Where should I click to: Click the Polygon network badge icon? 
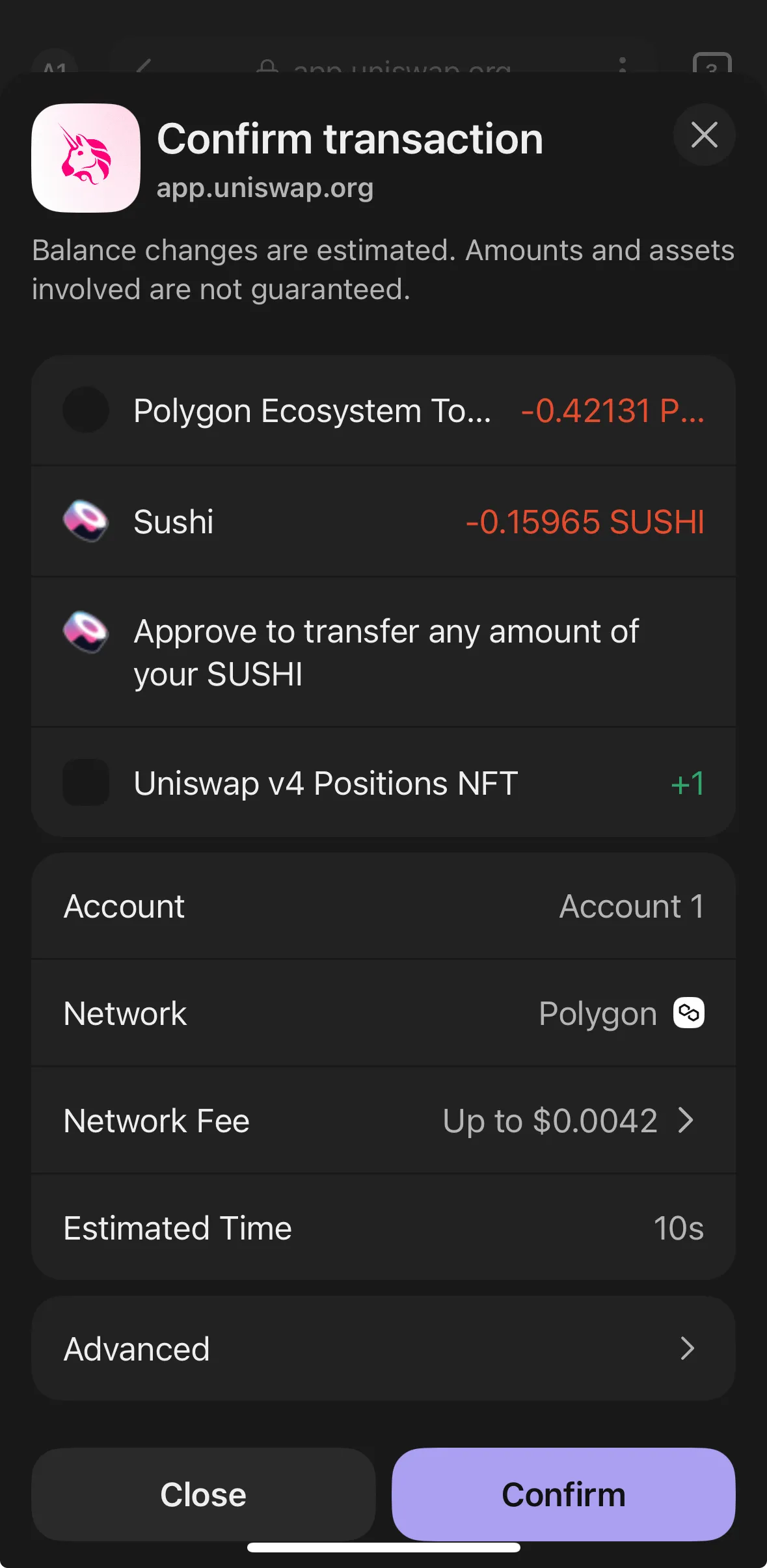[x=687, y=1013]
